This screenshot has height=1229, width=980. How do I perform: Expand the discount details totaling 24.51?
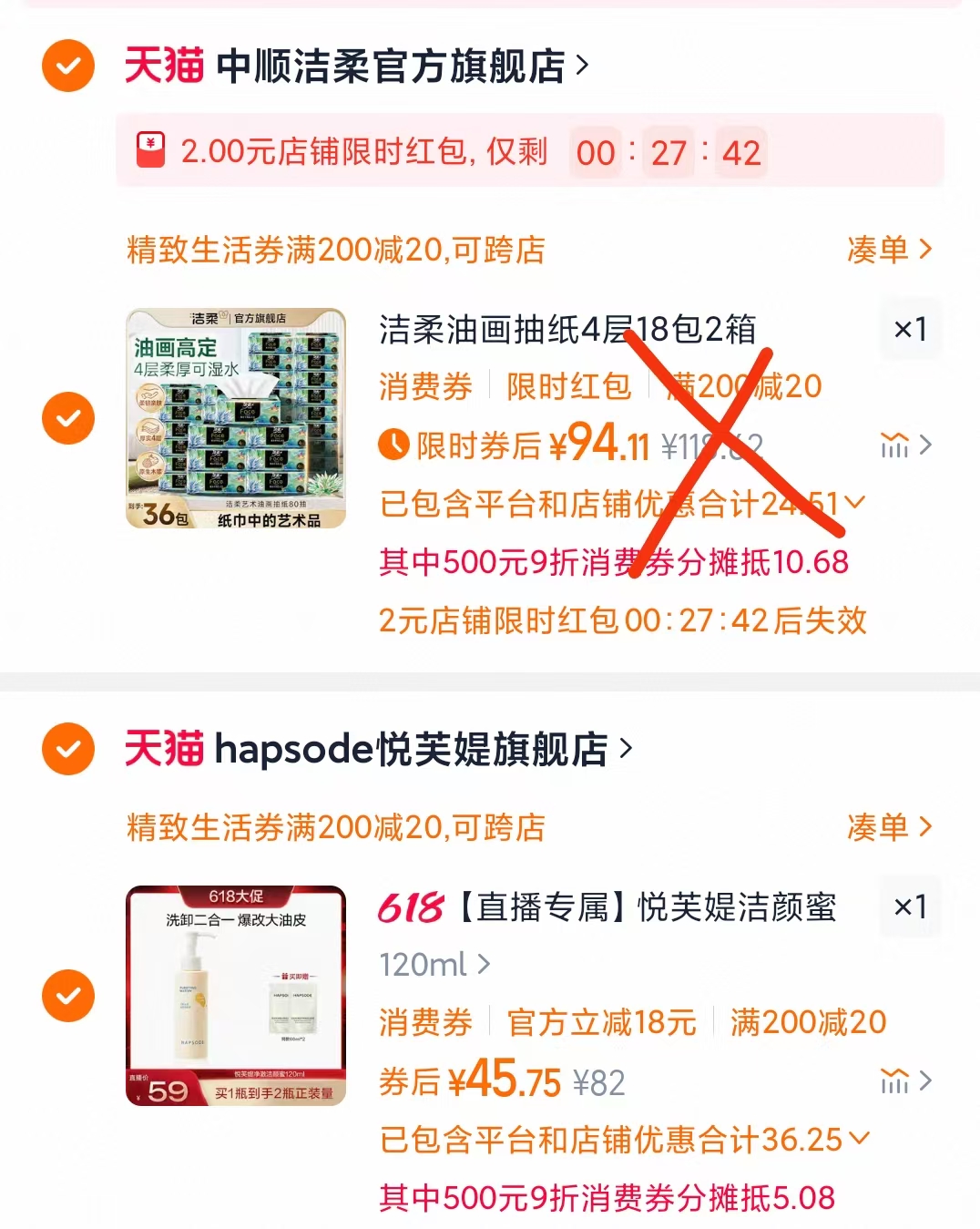pos(854,503)
